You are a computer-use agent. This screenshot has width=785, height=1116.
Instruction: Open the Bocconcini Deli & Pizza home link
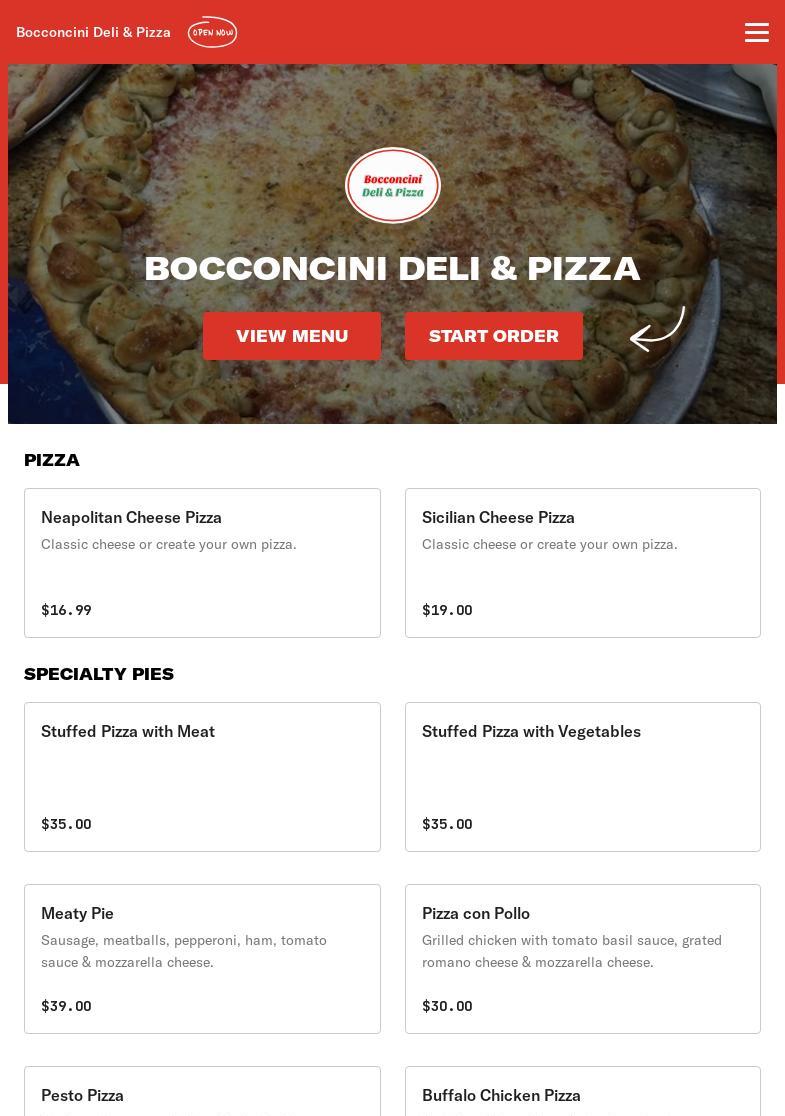pos(94,32)
